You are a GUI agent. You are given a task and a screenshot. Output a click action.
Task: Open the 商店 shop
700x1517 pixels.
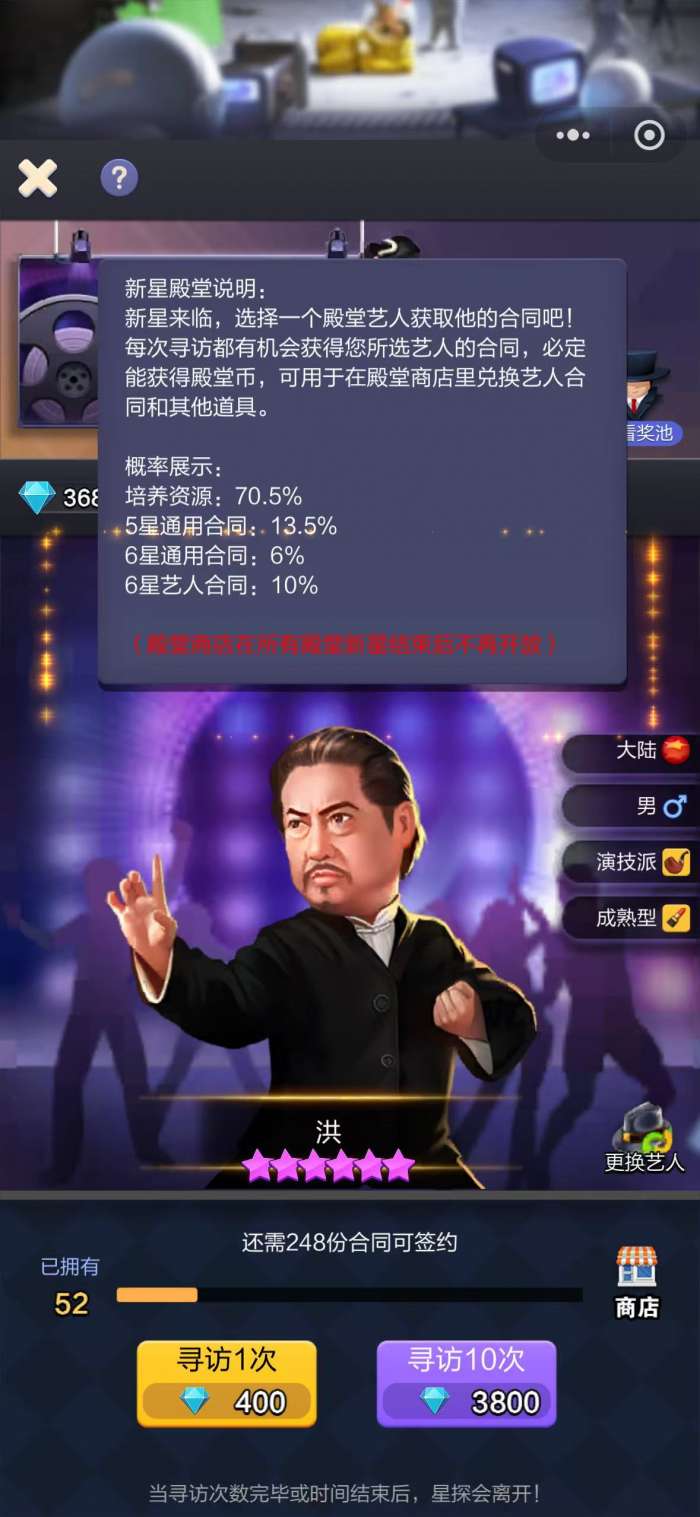[636, 1282]
